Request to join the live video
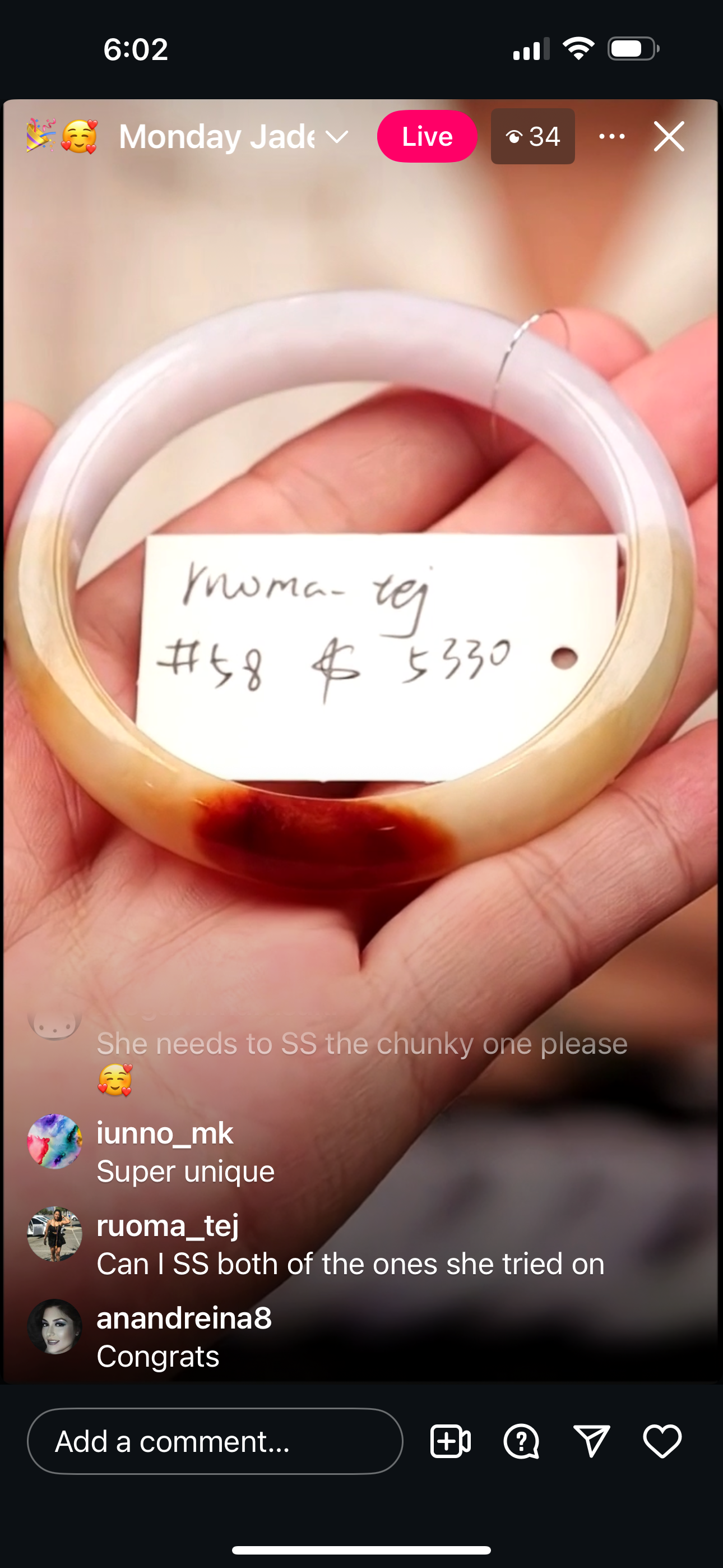This screenshot has width=723, height=1568. (x=451, y=1441)
